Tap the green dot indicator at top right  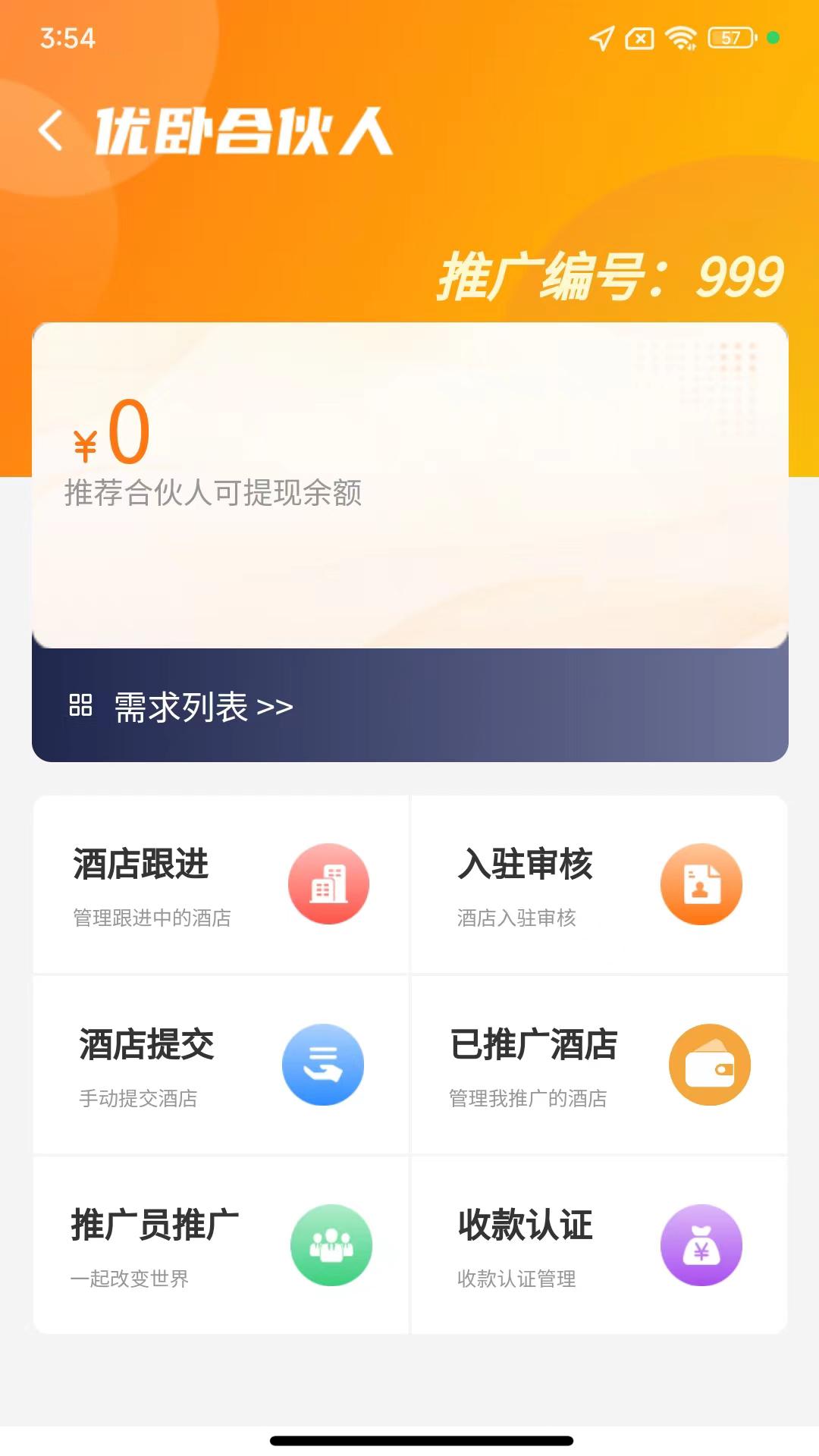772,37
